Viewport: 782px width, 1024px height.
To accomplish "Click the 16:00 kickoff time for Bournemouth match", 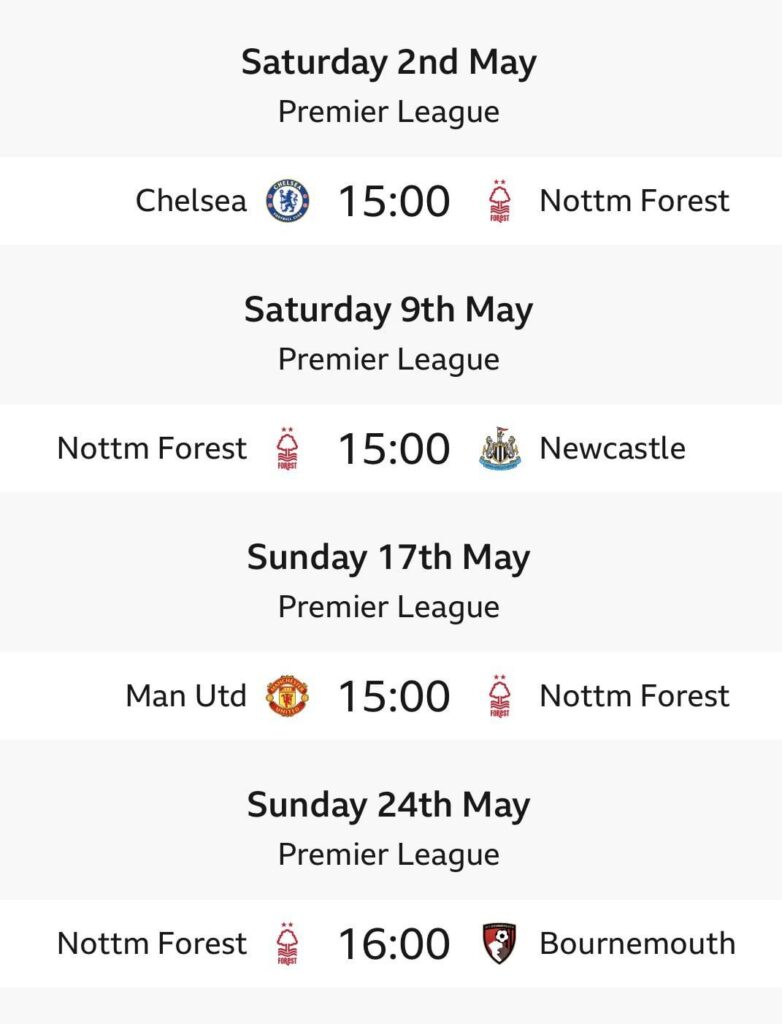I will (x=393, y=942).
